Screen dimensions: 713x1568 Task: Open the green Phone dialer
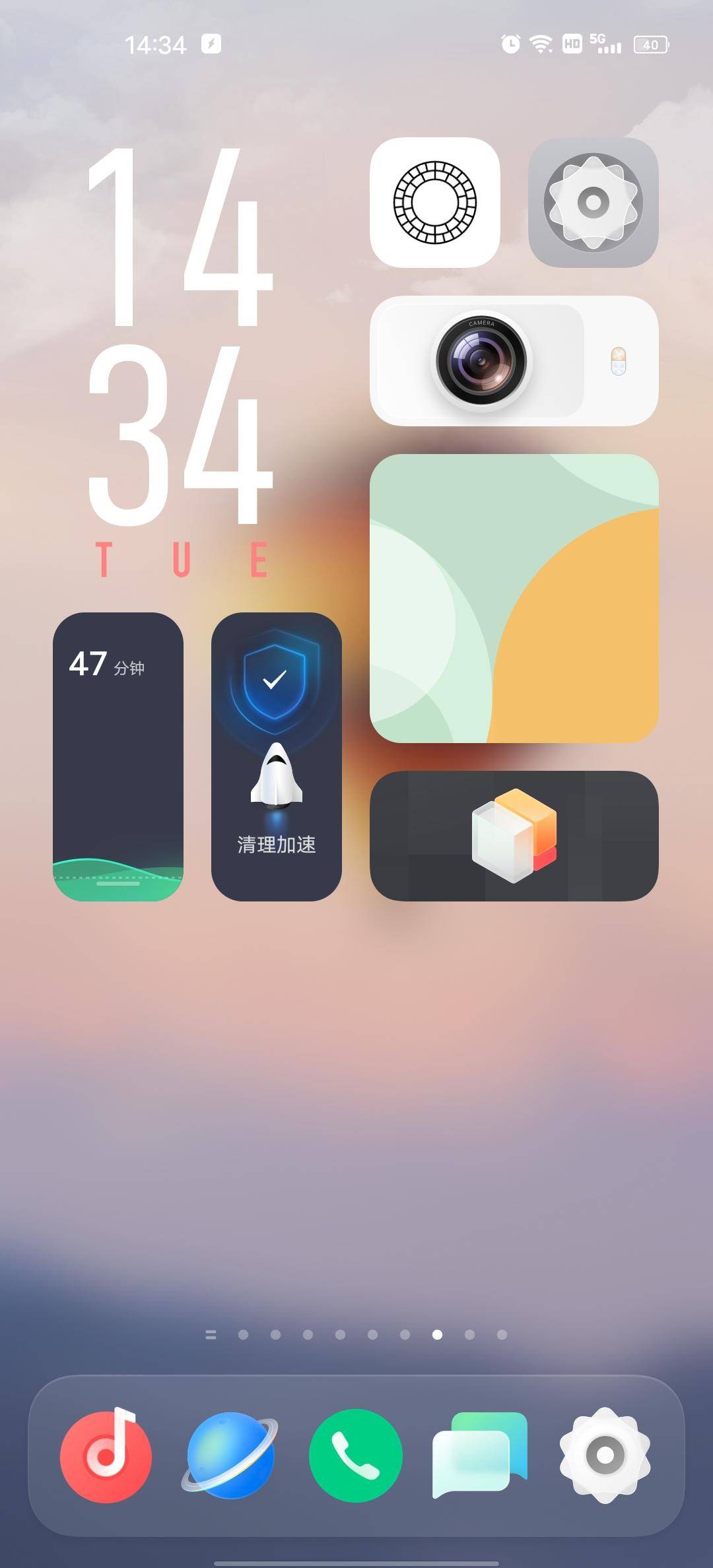click(x=355, y=1455)
